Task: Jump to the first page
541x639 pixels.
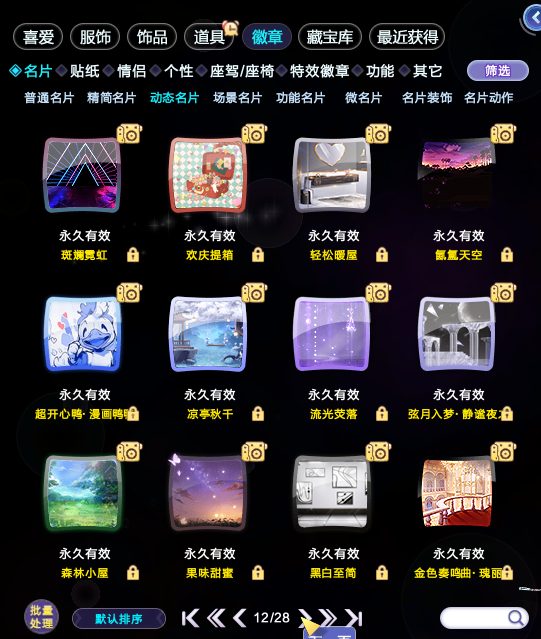Action: (191, 618)
